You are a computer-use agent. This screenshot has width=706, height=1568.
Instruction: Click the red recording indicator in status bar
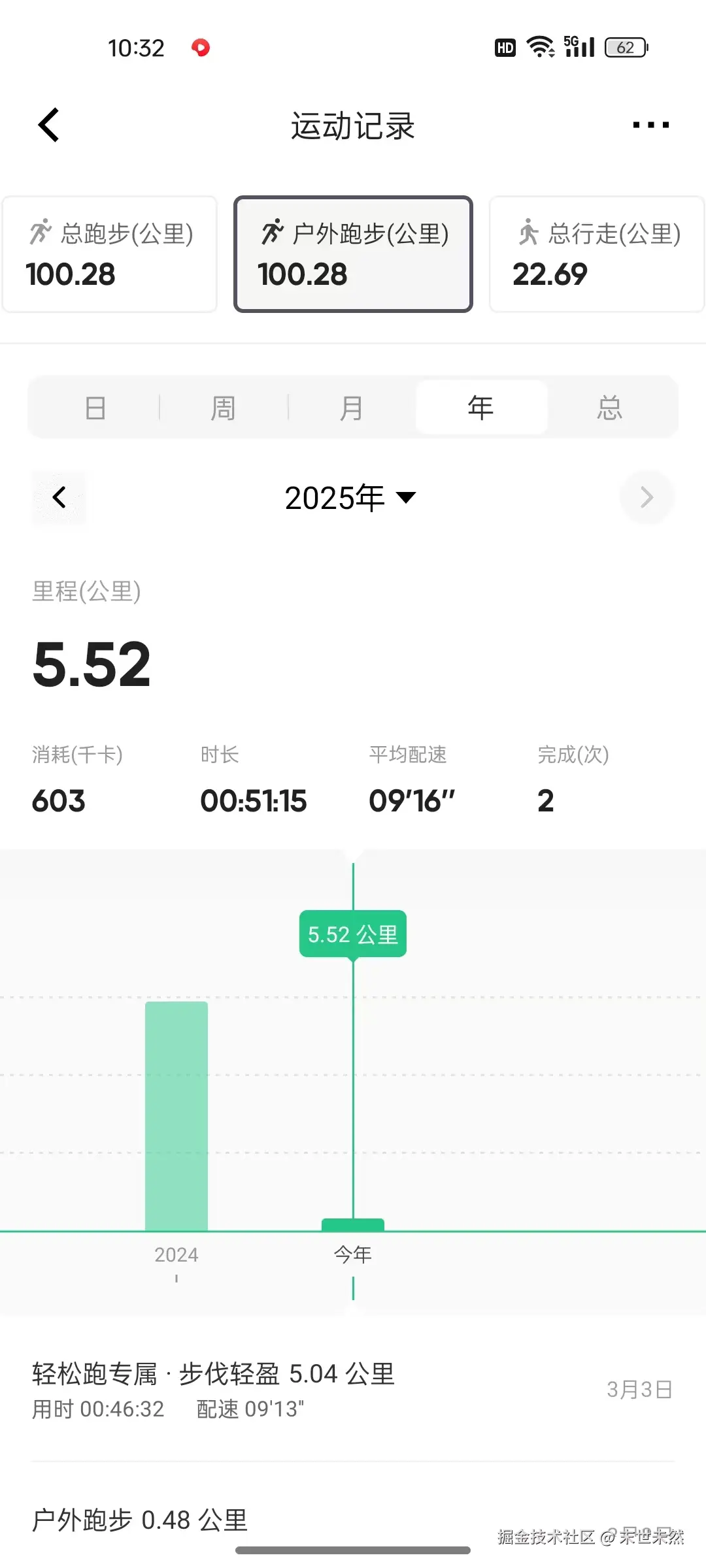click(201, 47)
